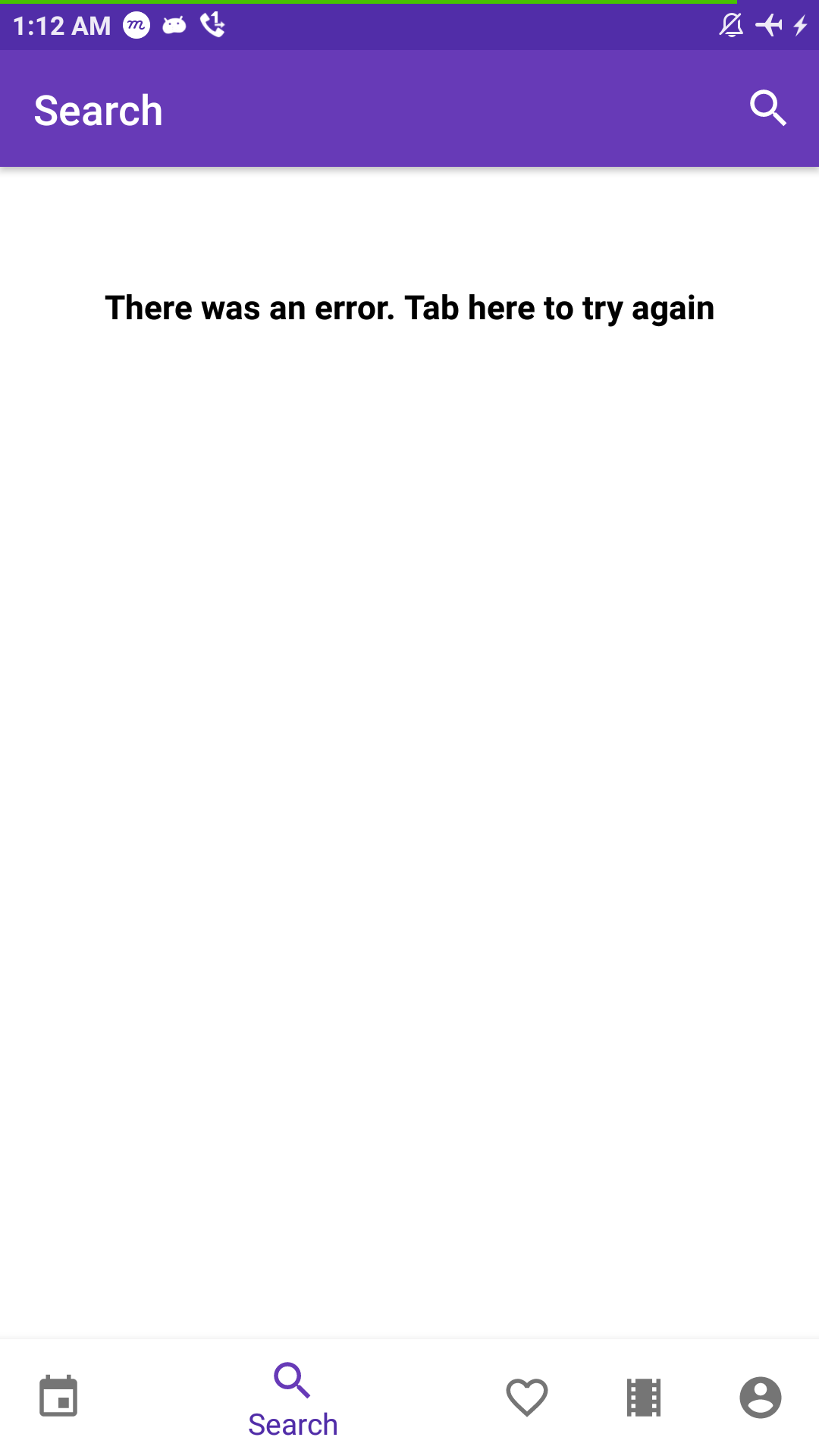Switch to the favorites heart tab
Image resolution: width=819 pixels, height=1456 pixels.
coord(527,1397)
